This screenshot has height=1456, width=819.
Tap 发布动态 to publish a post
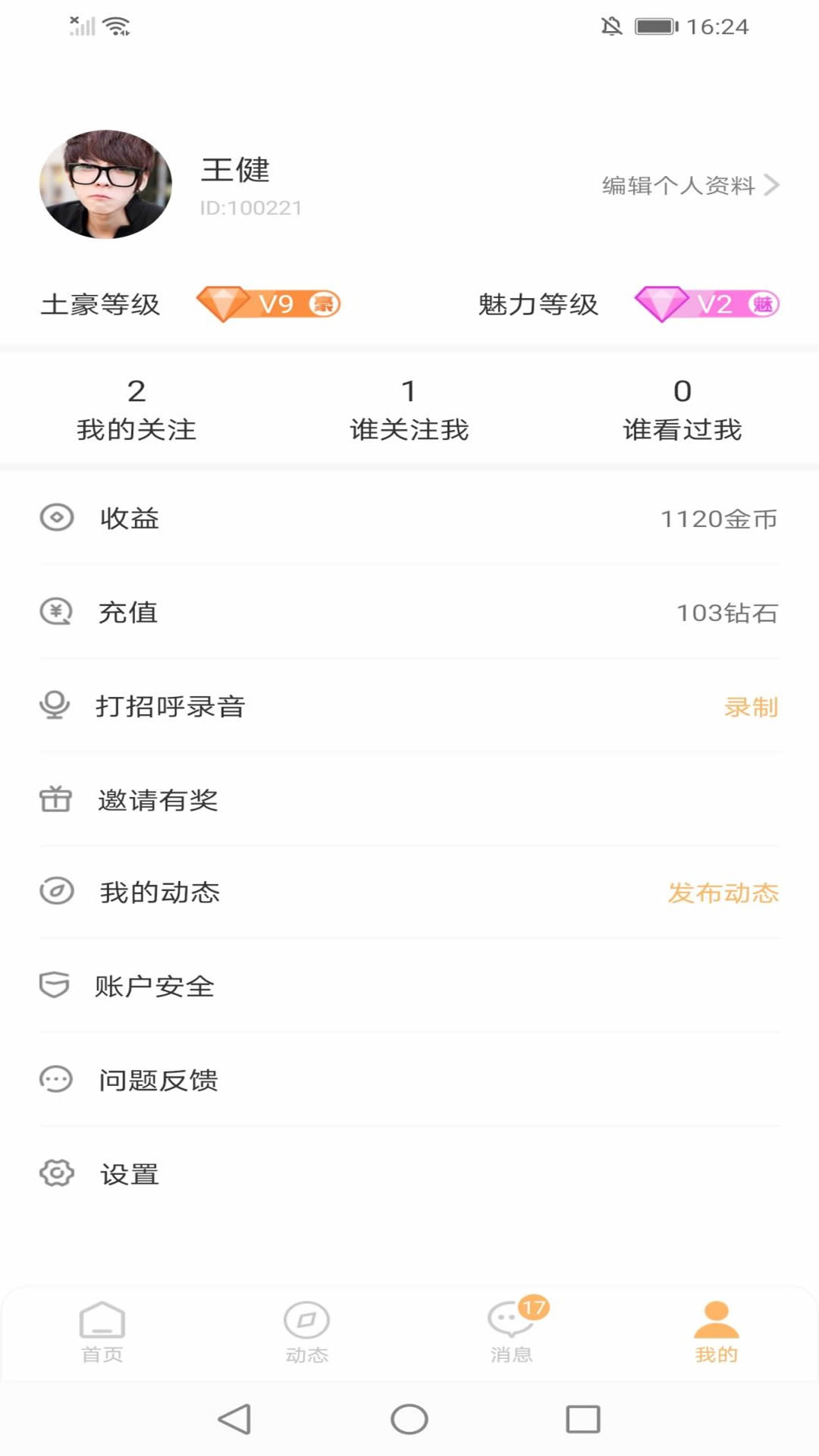pyautogui.click(x=723, y=893)
